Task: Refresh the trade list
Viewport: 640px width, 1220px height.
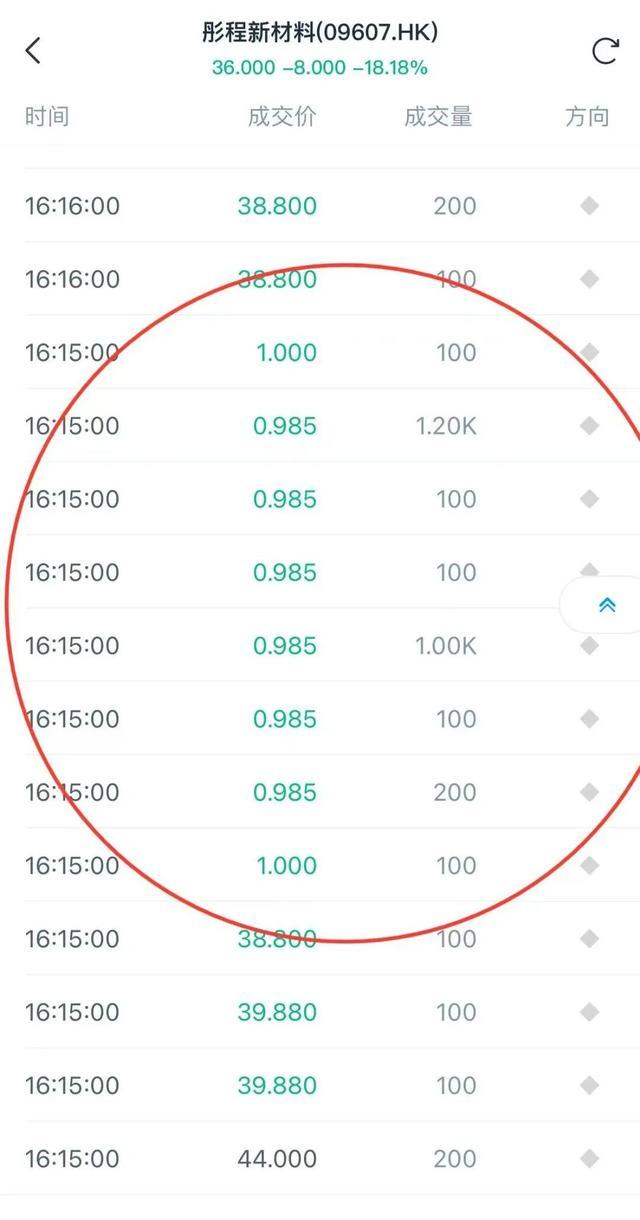Action: [605, 51]
